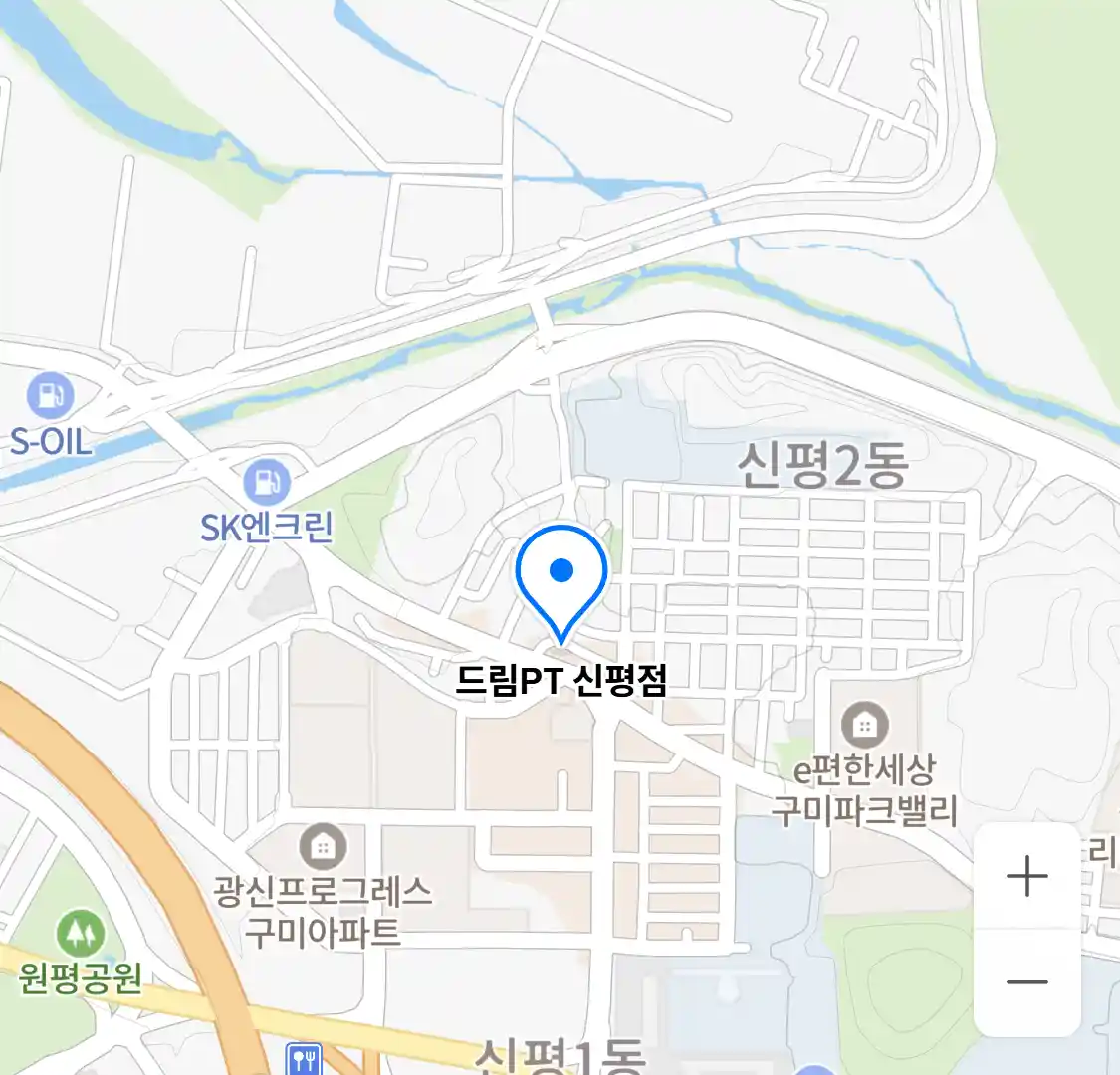1120x1075 pixels.
Task: Zoom in on the map
Action: tap(1026, 877)
